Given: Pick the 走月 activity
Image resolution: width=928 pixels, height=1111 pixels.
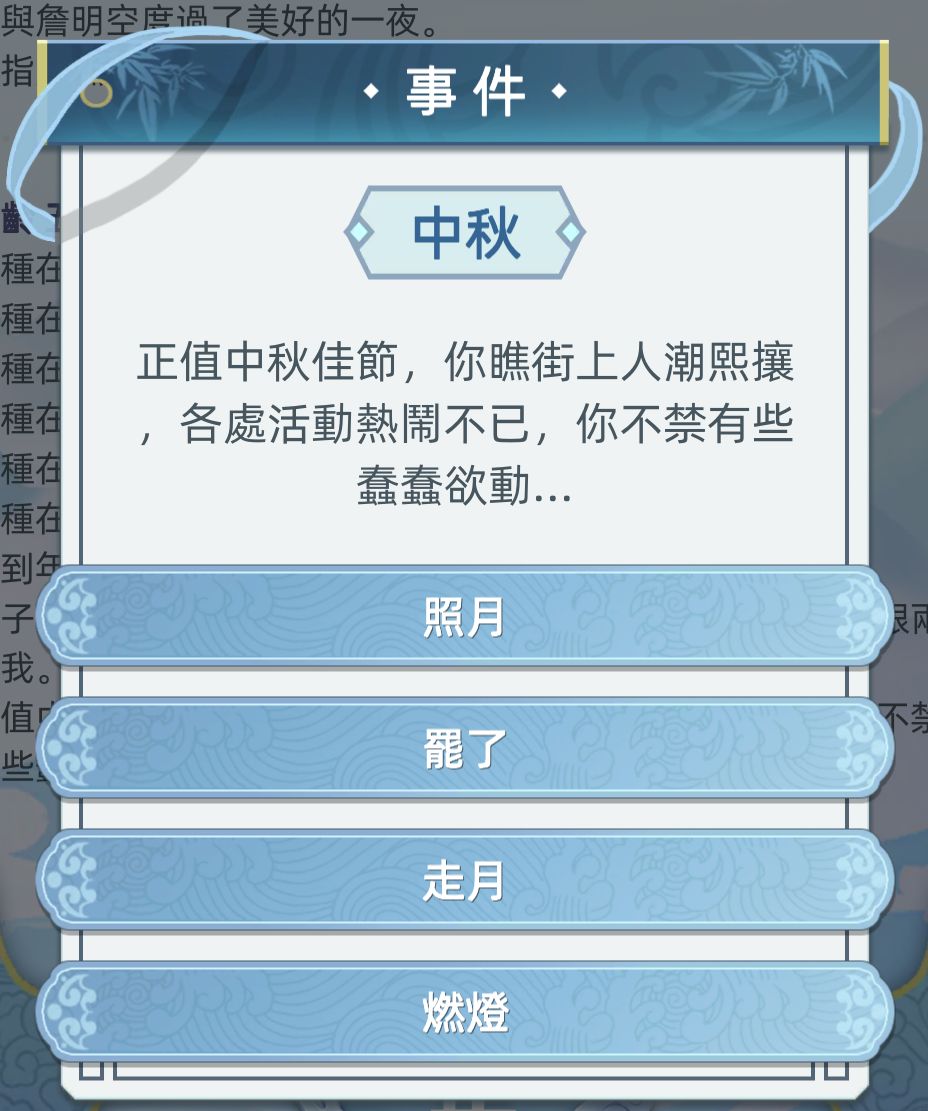Looking at the screenshot, I should click(464, 882).
